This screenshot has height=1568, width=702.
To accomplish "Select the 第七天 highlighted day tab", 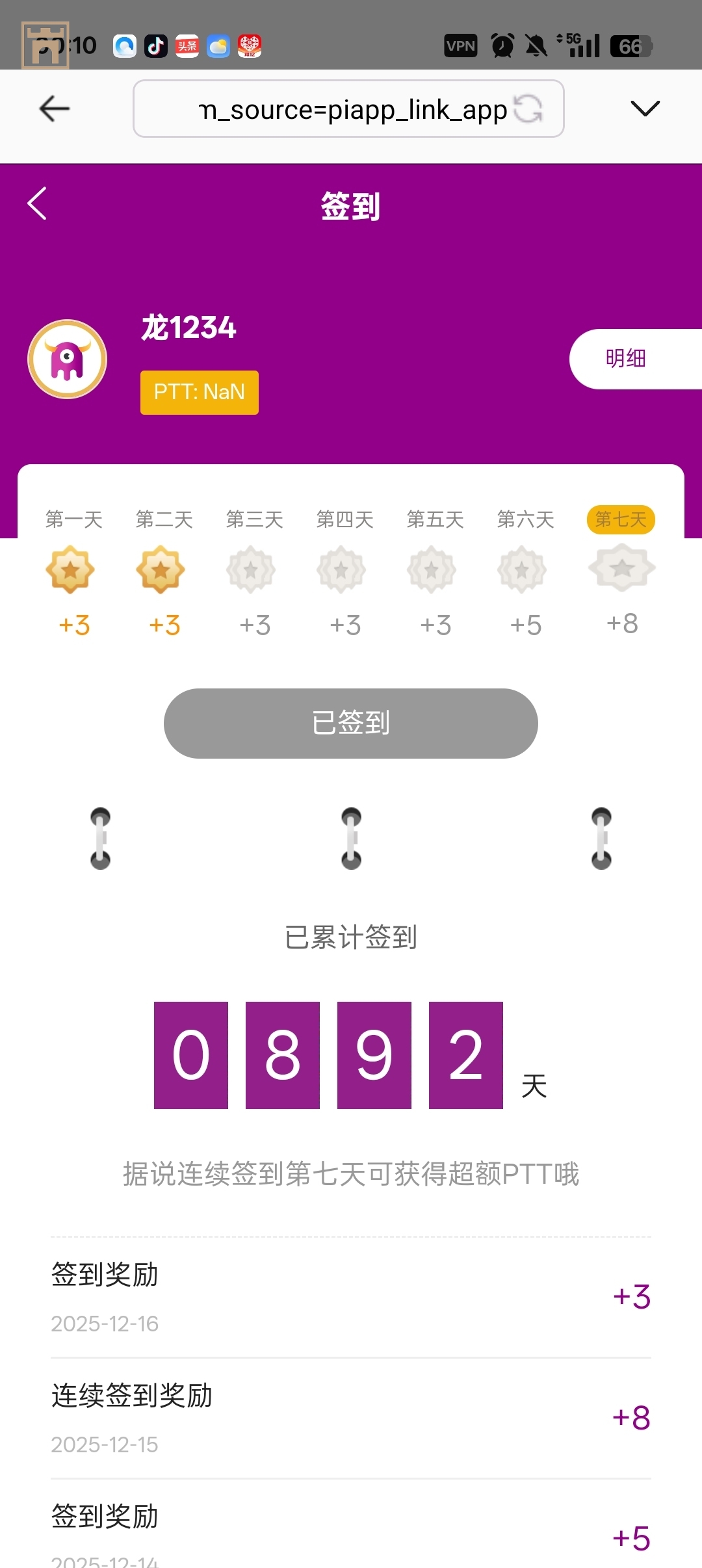I will (x=619, y=519).
